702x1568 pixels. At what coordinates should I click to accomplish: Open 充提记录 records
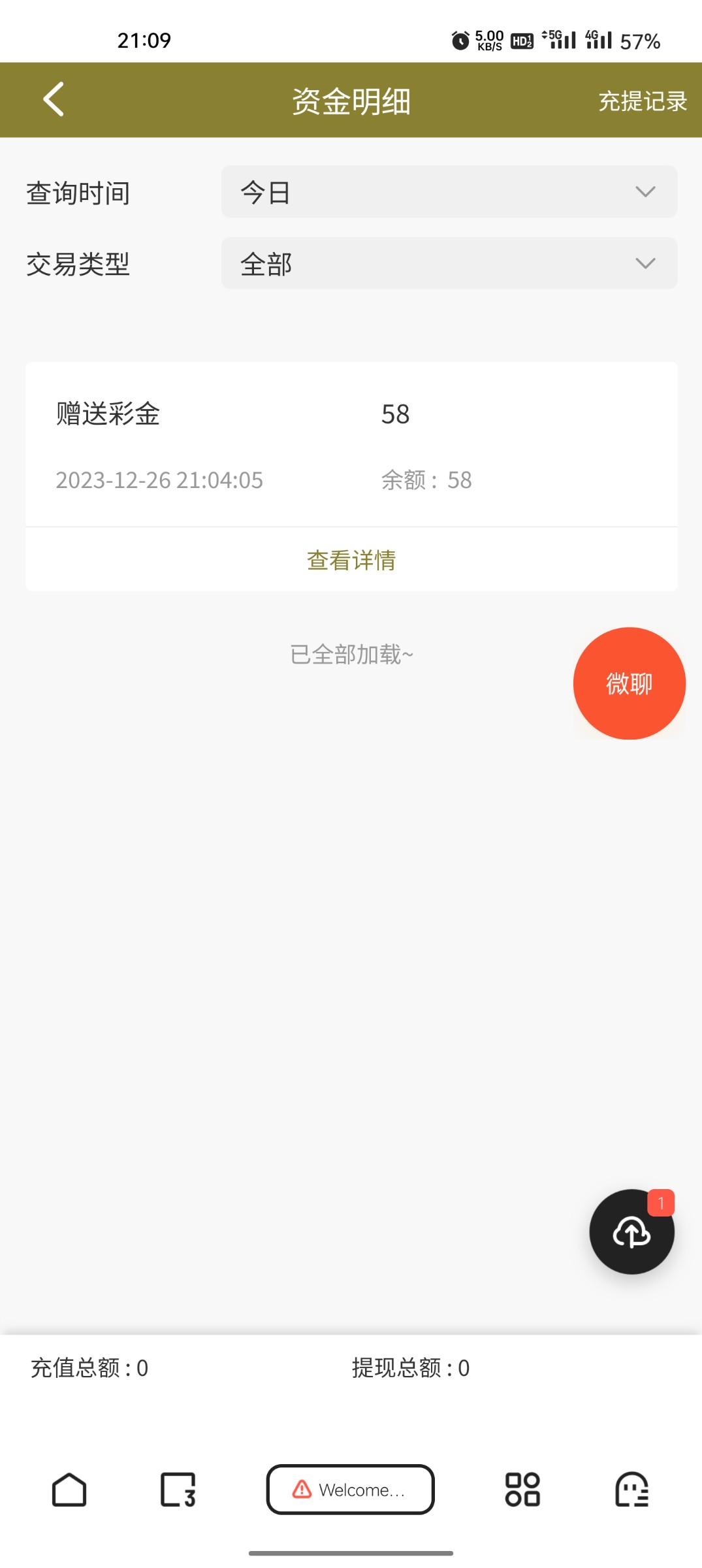[x=642, y=101]
